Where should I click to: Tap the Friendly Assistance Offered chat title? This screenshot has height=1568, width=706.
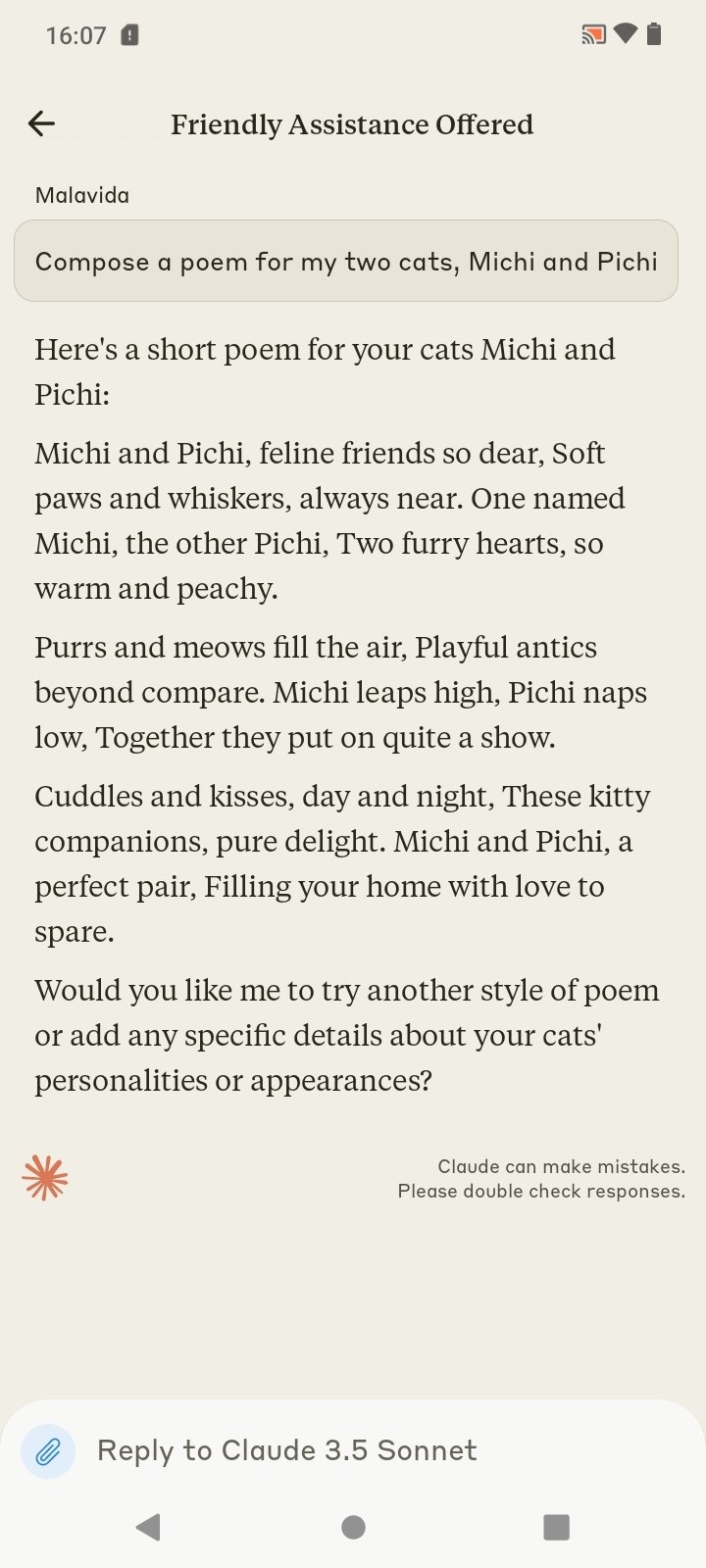point(352,124)
